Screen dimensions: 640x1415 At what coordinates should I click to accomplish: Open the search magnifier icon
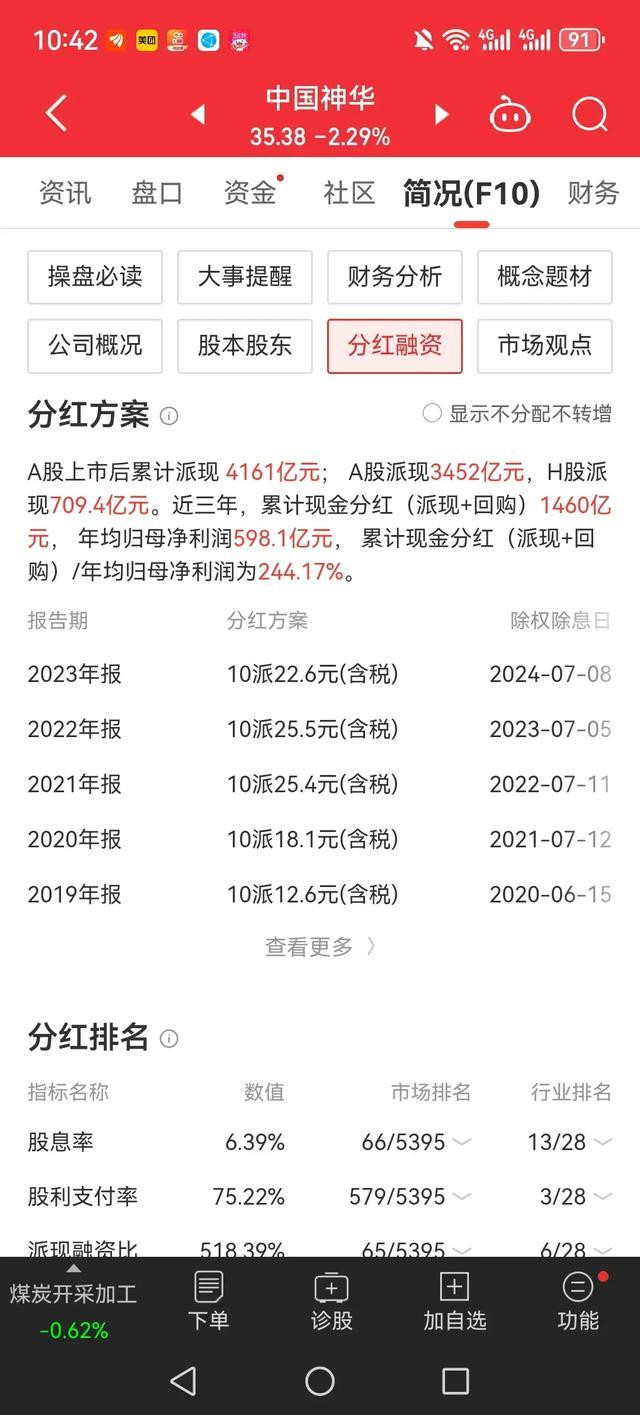click(590, 114)
